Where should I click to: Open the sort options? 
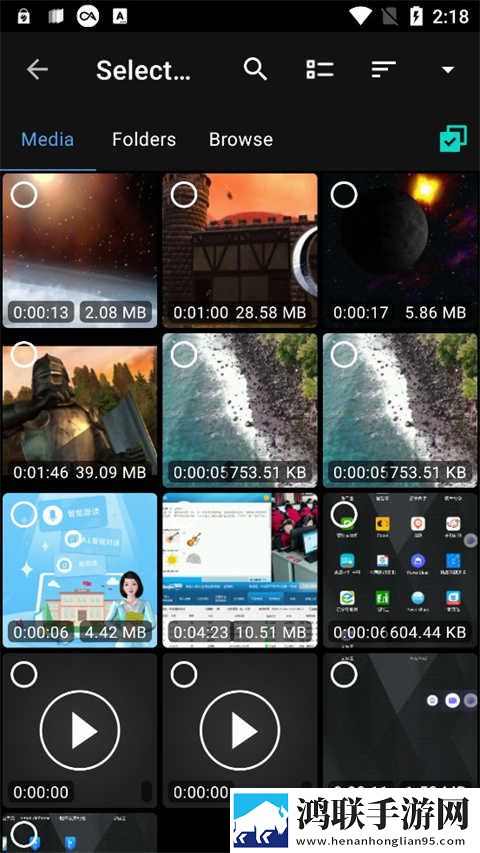pyautogui.click(x=384, y=70)
